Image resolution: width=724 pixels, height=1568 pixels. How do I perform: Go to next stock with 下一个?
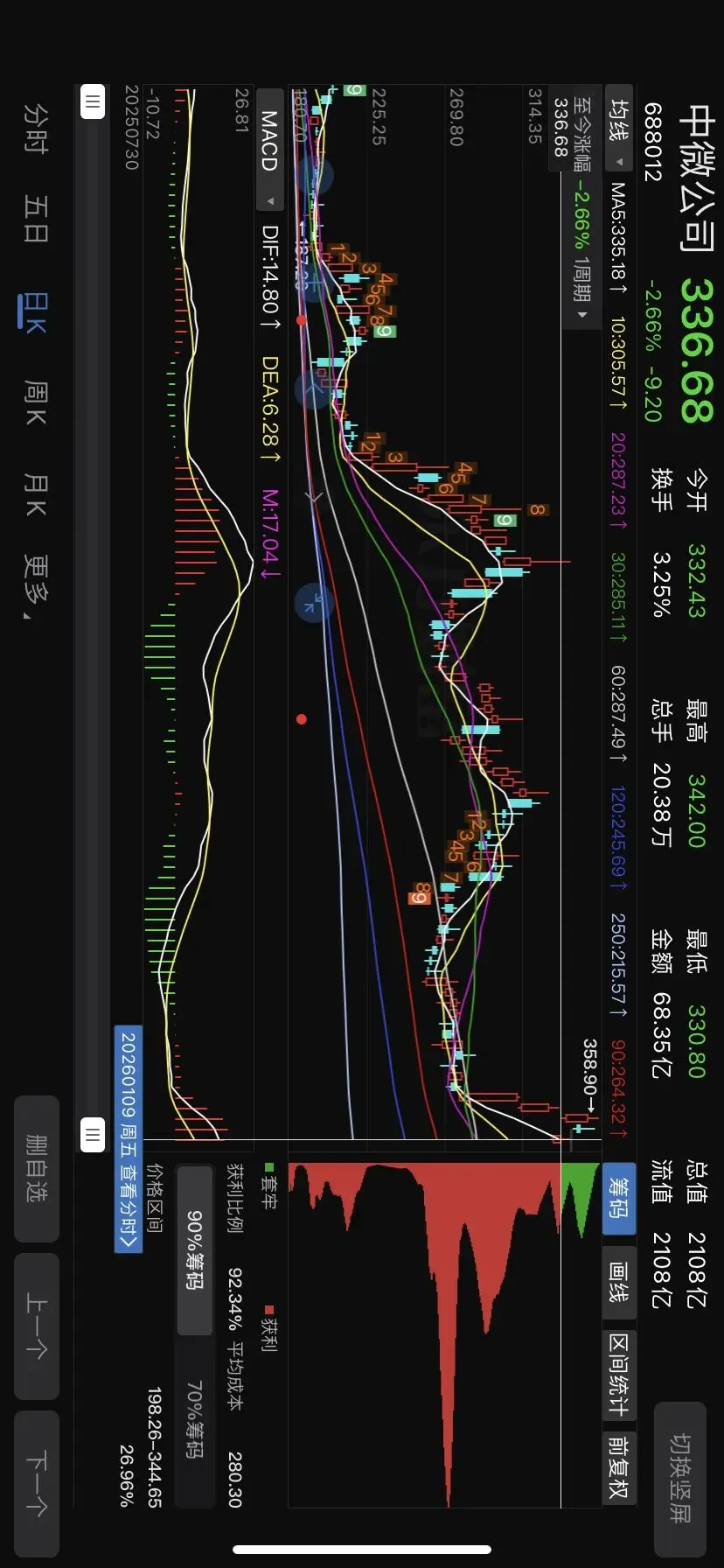(36, 1483)
